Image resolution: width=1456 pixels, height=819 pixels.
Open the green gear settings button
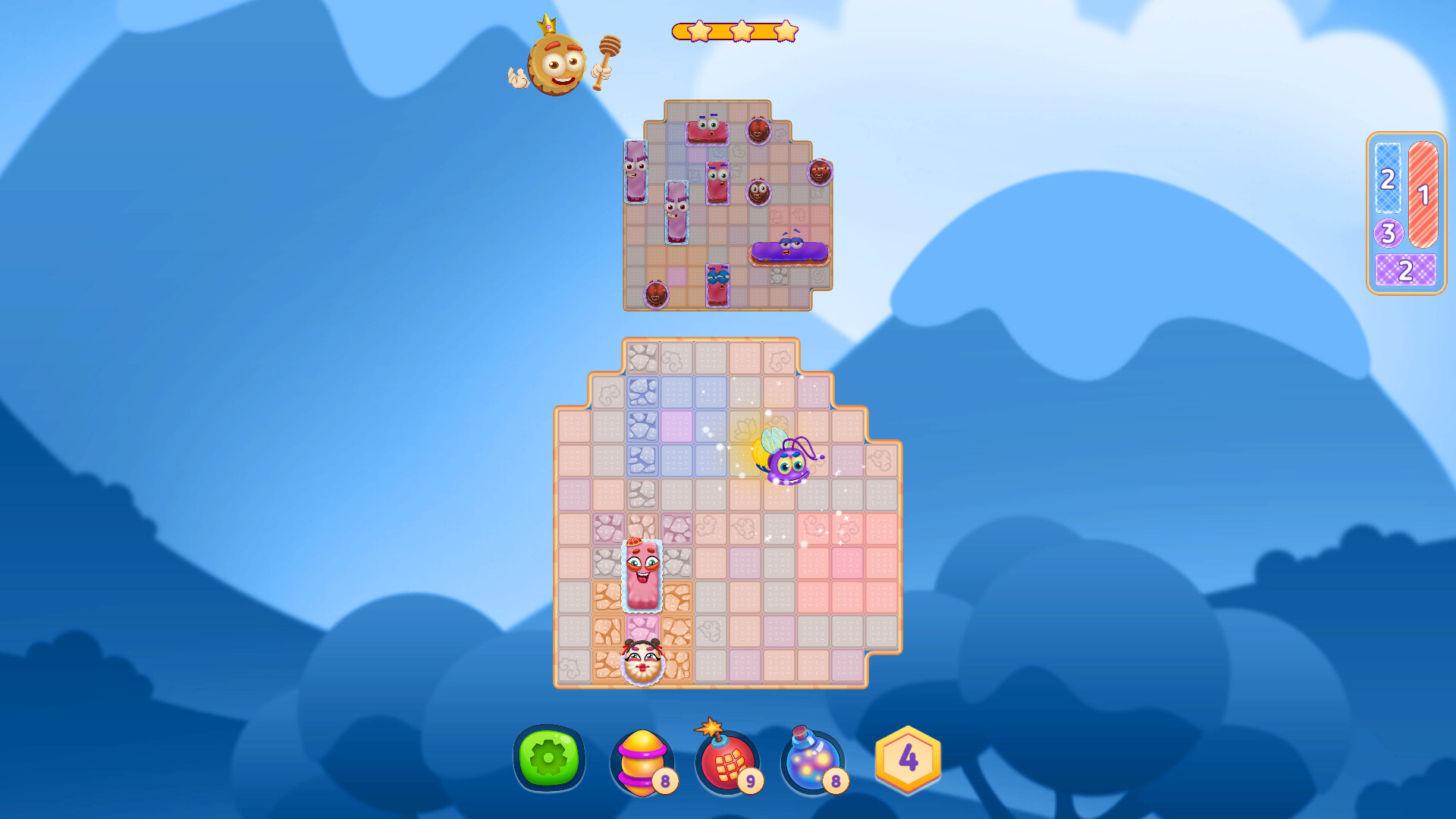(x=549, y=758)
